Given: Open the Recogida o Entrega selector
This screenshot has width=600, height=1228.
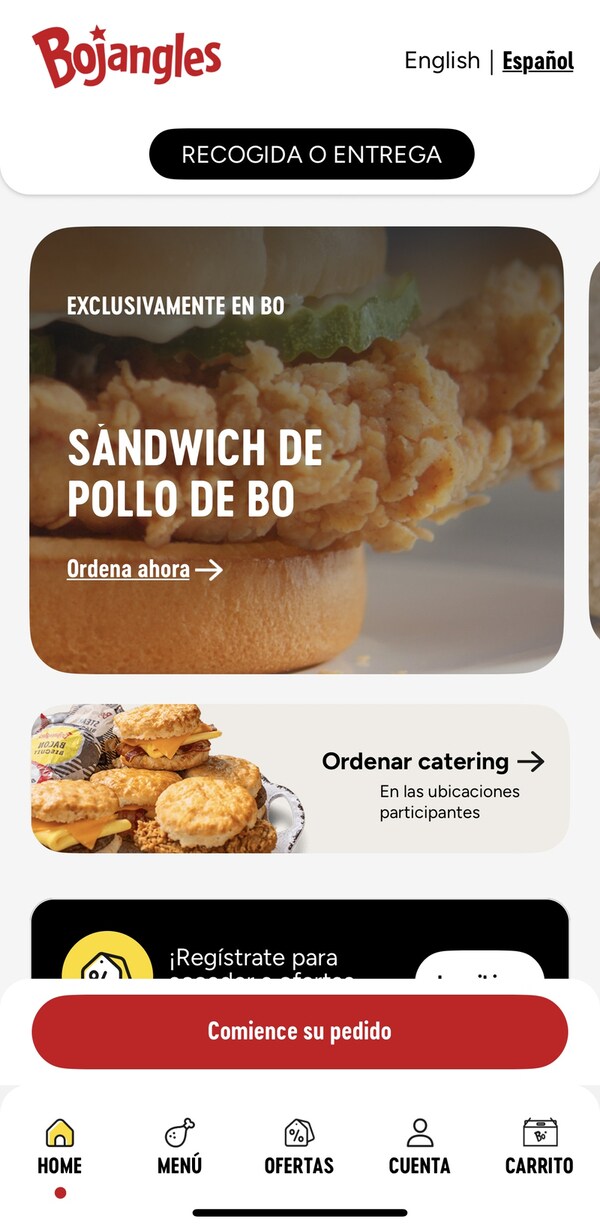Looking at the screenshot, I should 311,154.
